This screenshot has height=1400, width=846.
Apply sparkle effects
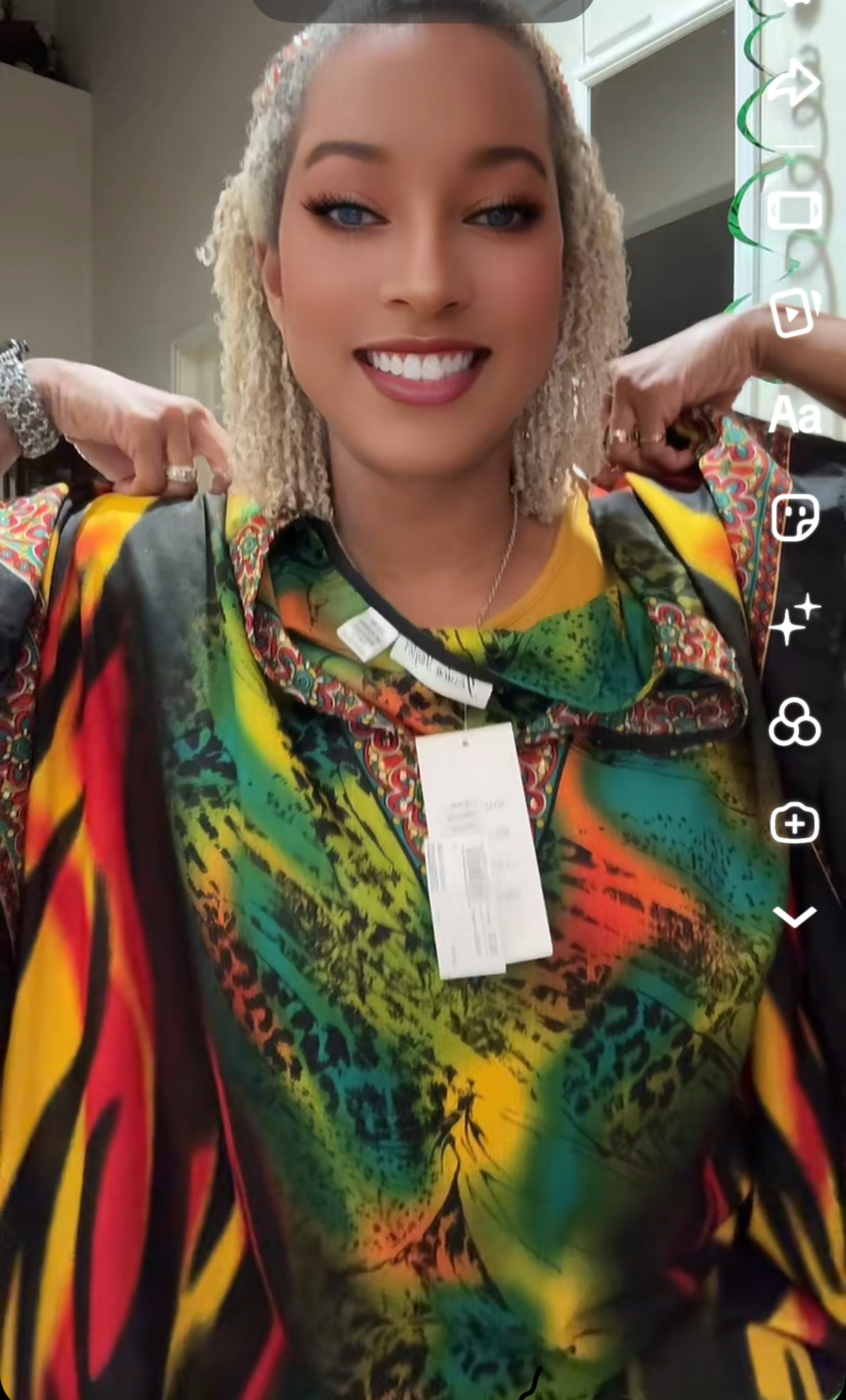tap(794, 619)
